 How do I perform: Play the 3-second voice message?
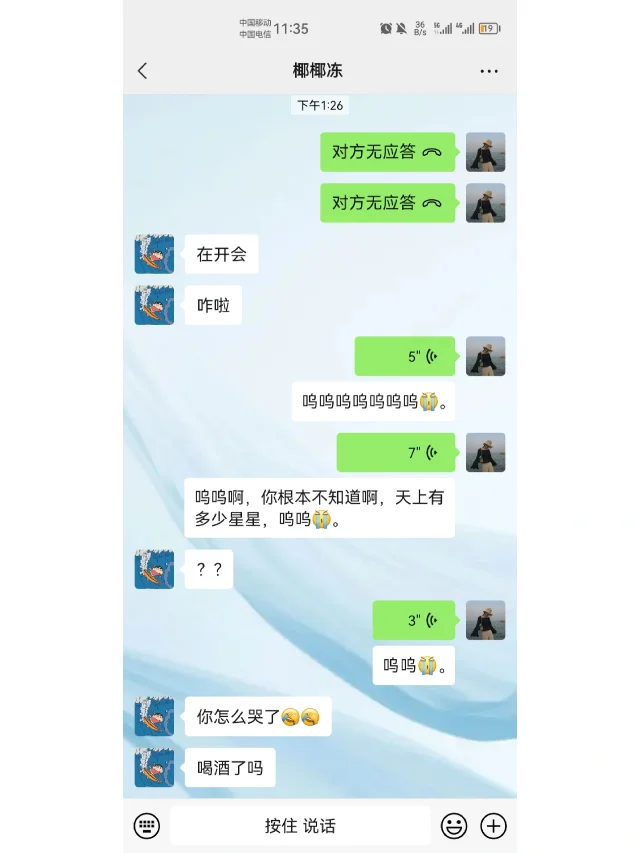(414, 621)
